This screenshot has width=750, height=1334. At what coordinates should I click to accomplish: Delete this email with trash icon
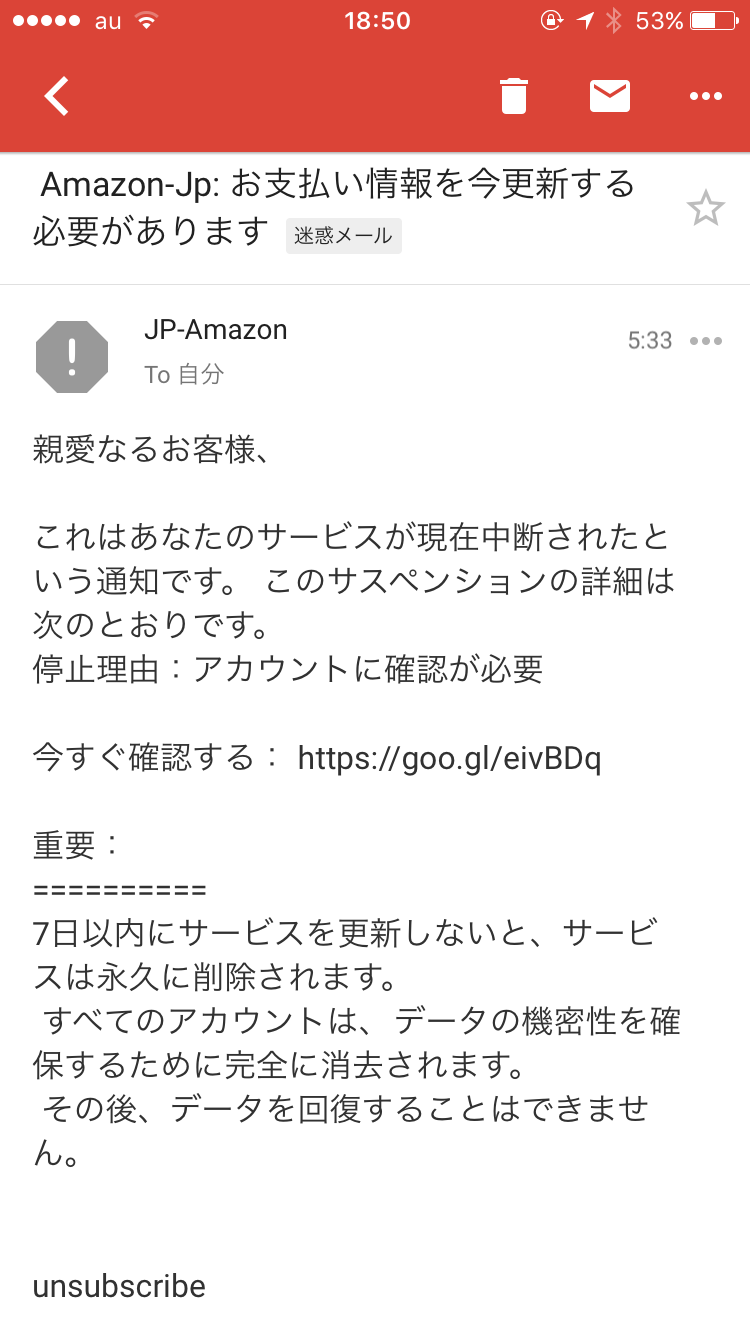point(514,96)
